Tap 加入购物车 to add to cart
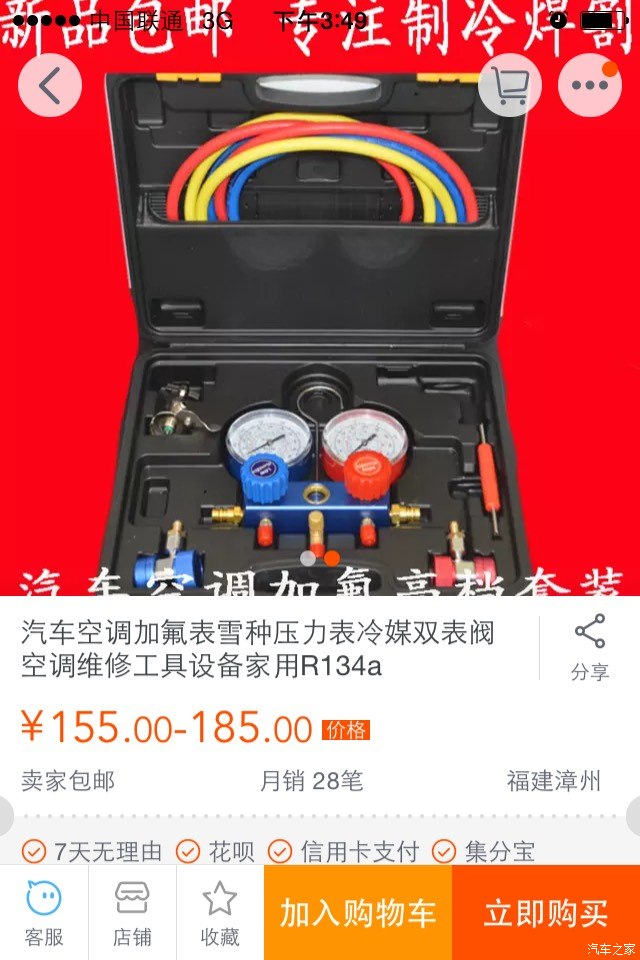Screen dimensions: 640x960 tap(358, 912)
